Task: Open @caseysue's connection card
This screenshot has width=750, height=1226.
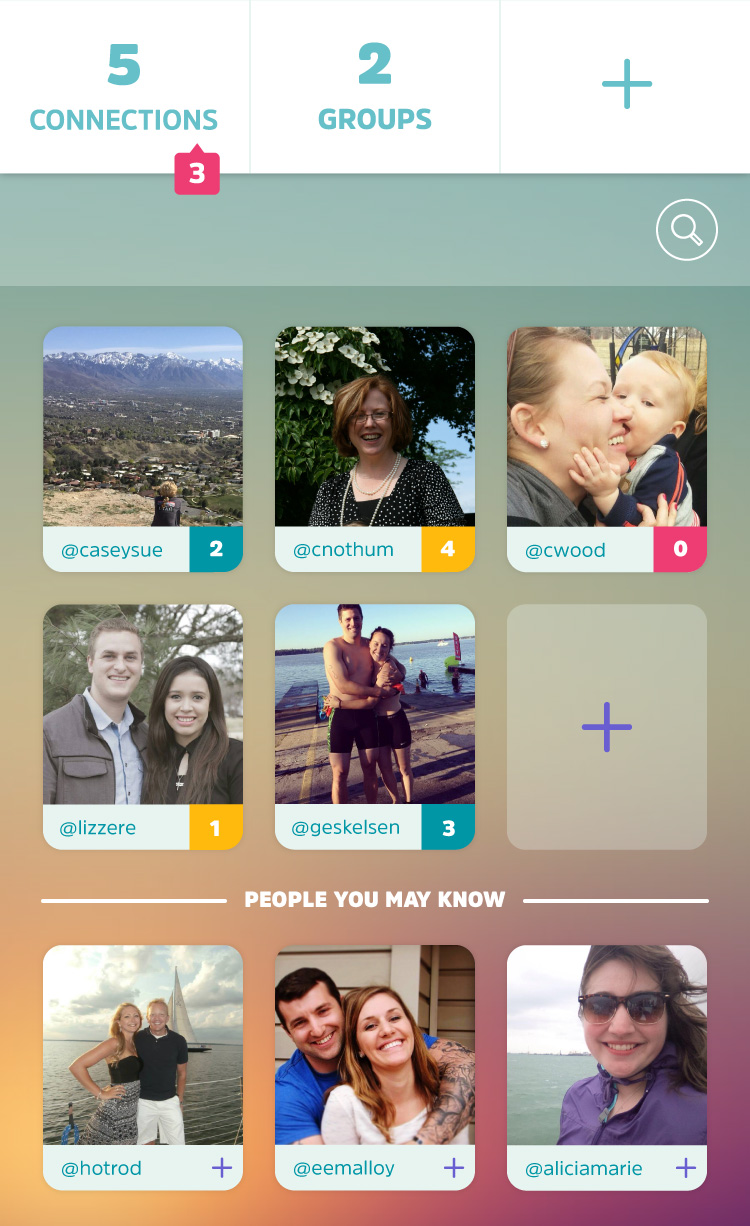Action: click(x=143, y=449)
